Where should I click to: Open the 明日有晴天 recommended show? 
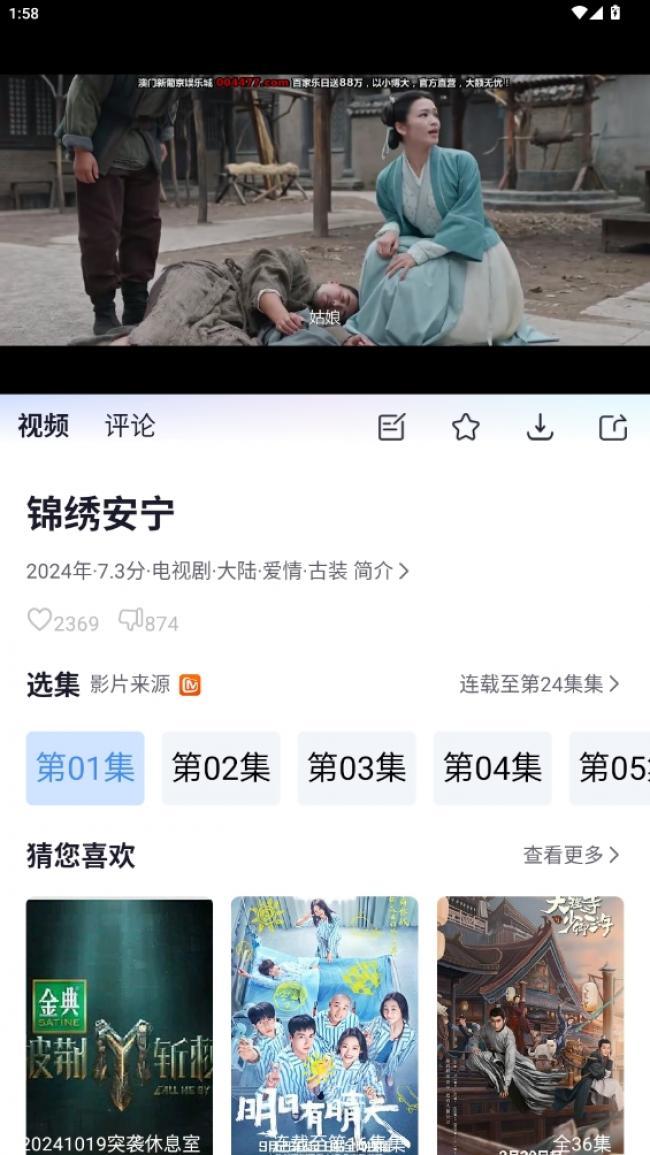tap(324, 1025)
